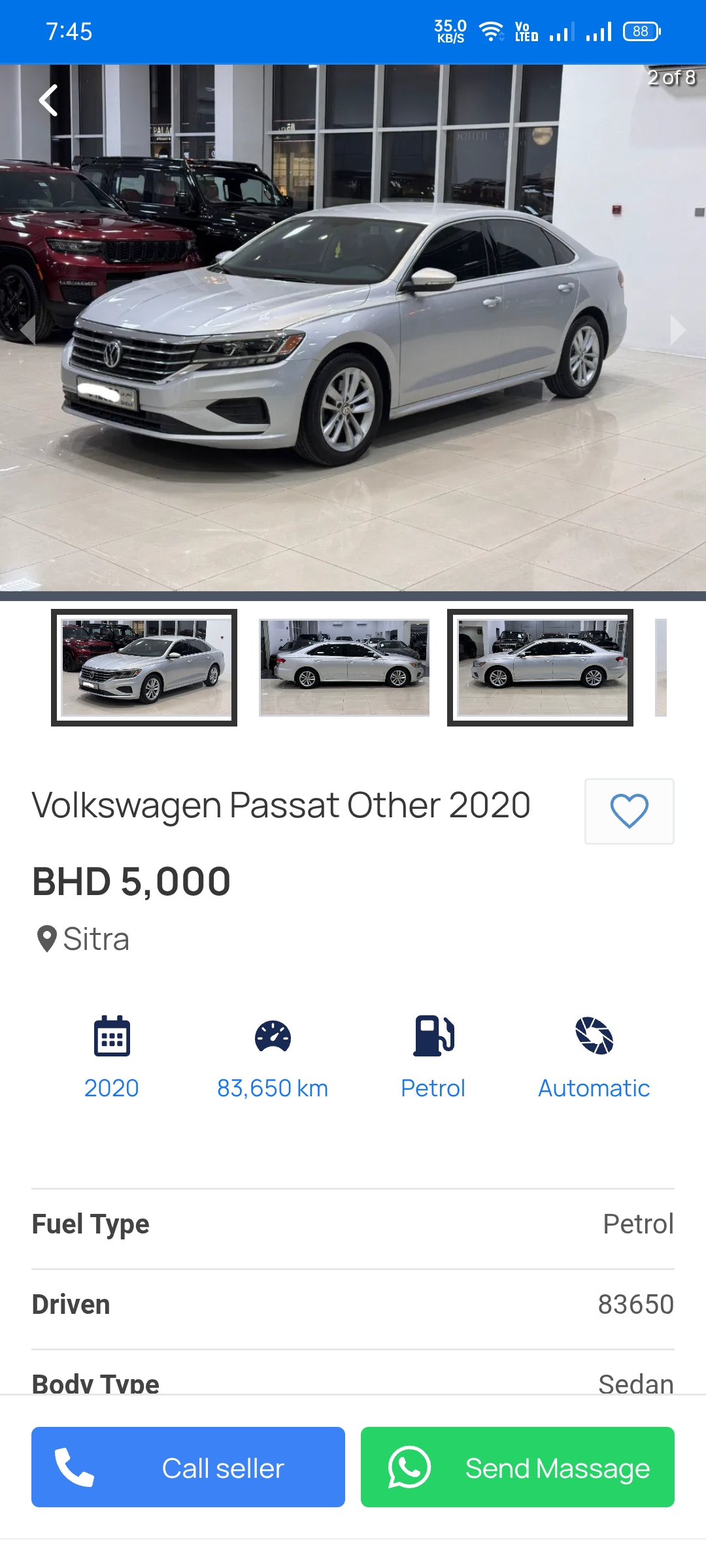Select the second thumbnail photo
The width and height of the screenshot is (706, 1568).
click(345, 668)
